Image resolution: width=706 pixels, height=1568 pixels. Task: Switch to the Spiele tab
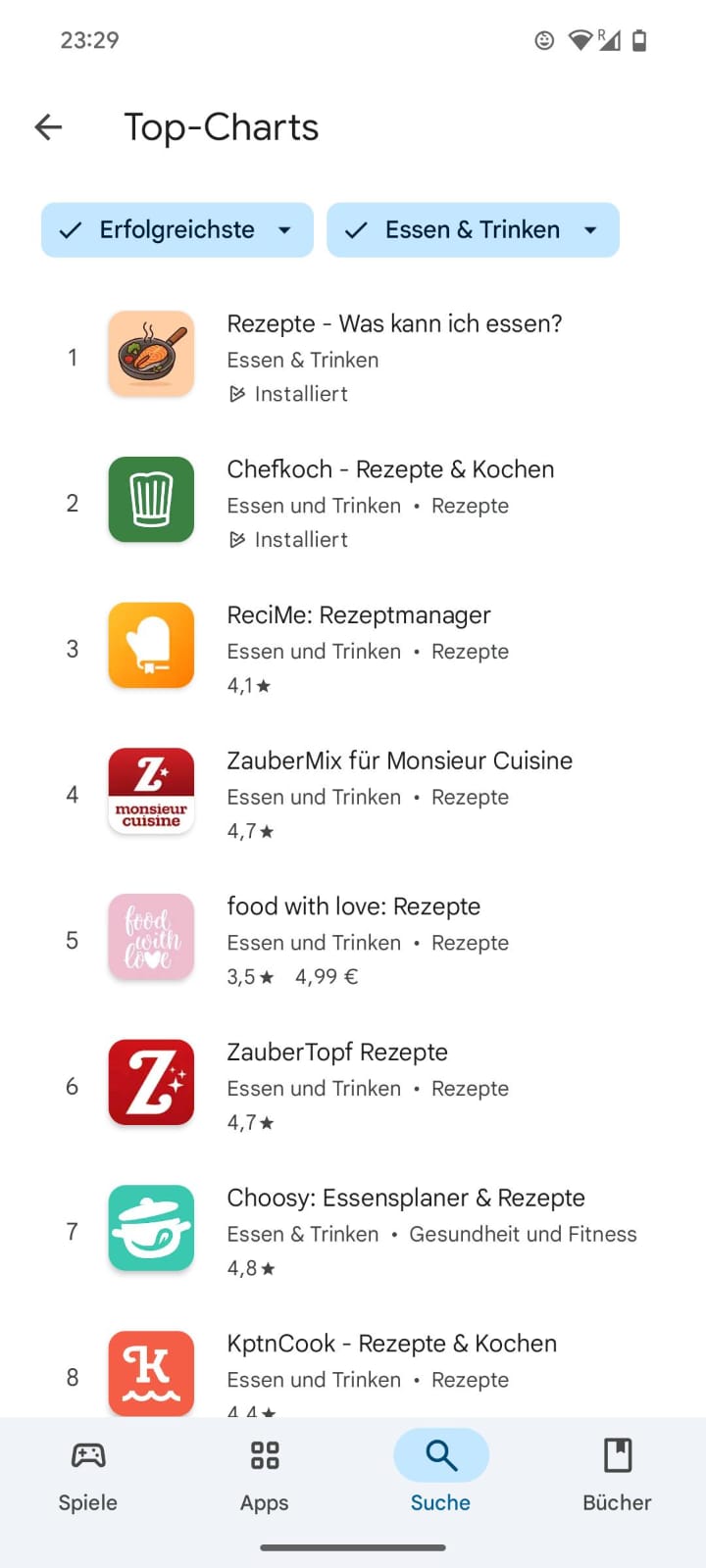click(x=88, y=1475)
